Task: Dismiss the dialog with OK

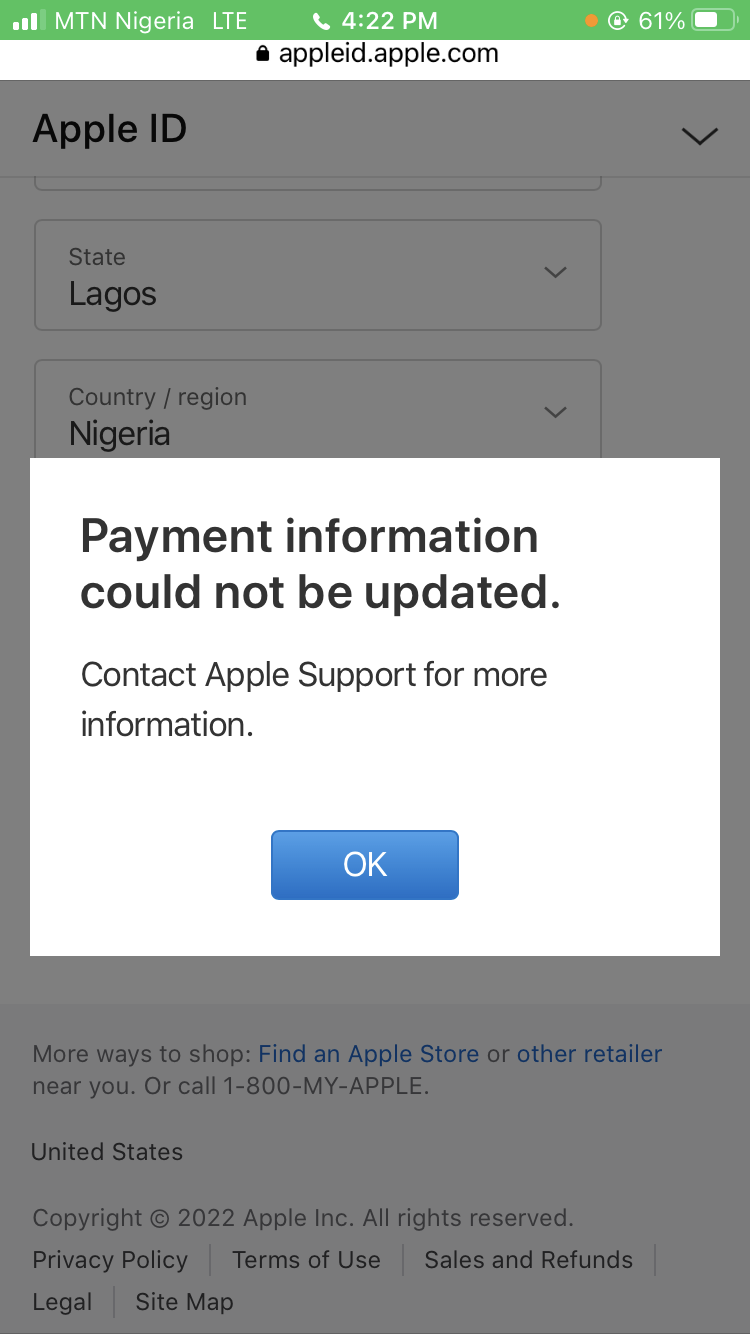Action: pos(364,865)
